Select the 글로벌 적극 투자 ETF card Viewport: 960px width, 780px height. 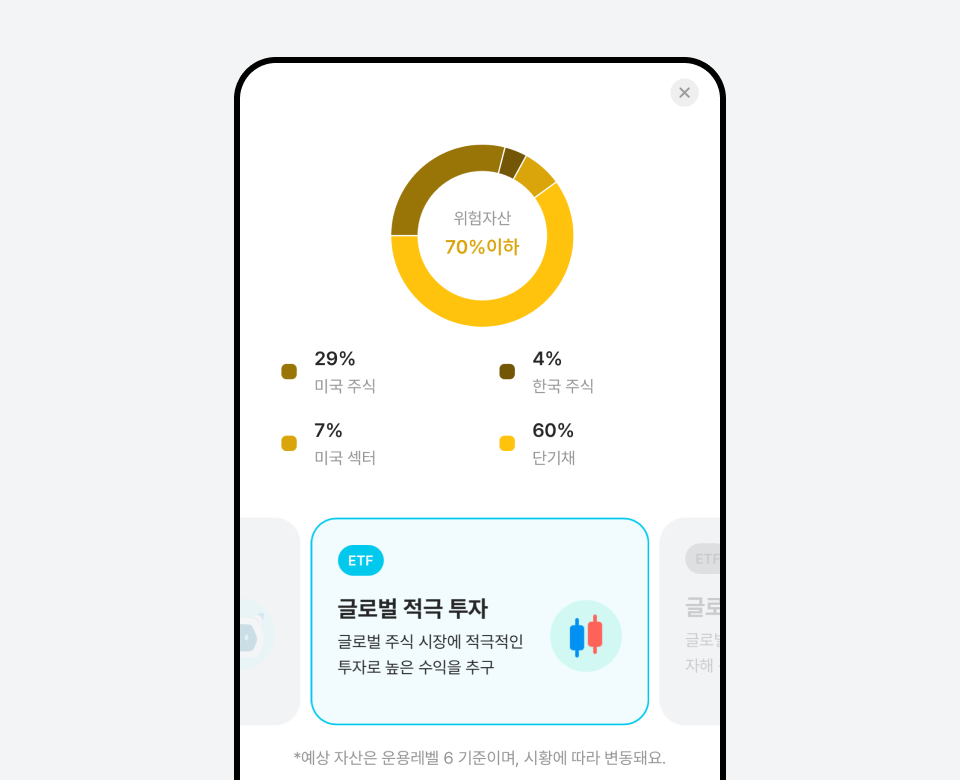480,621
